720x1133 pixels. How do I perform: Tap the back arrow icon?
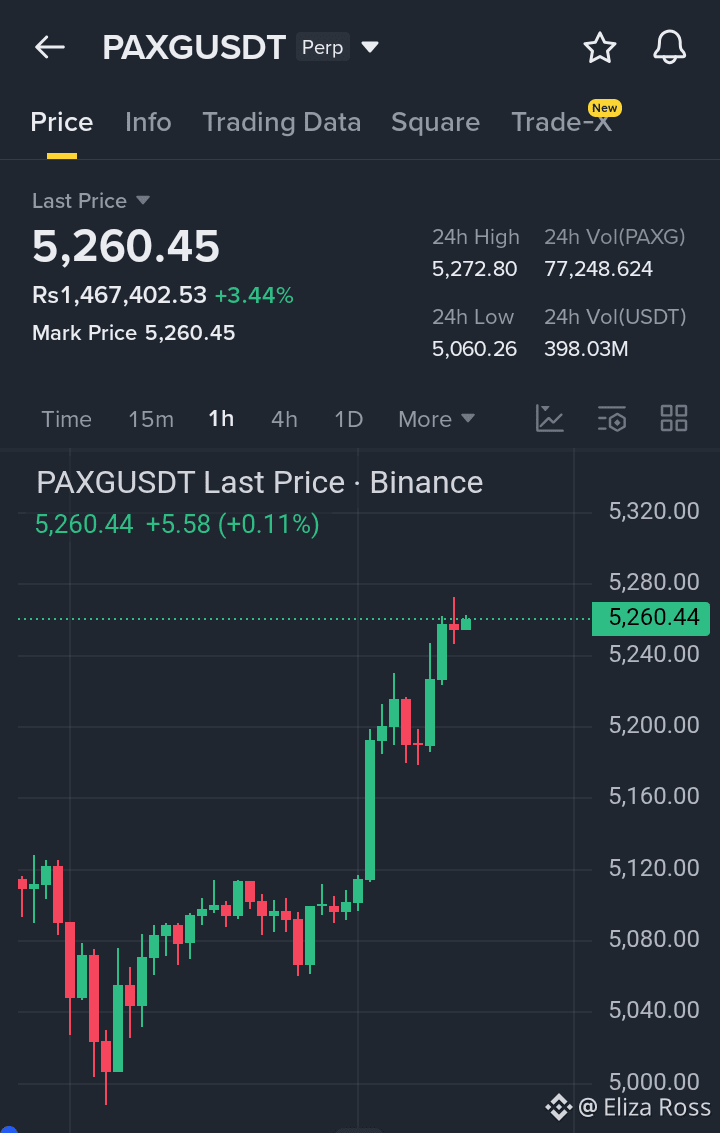49,46
